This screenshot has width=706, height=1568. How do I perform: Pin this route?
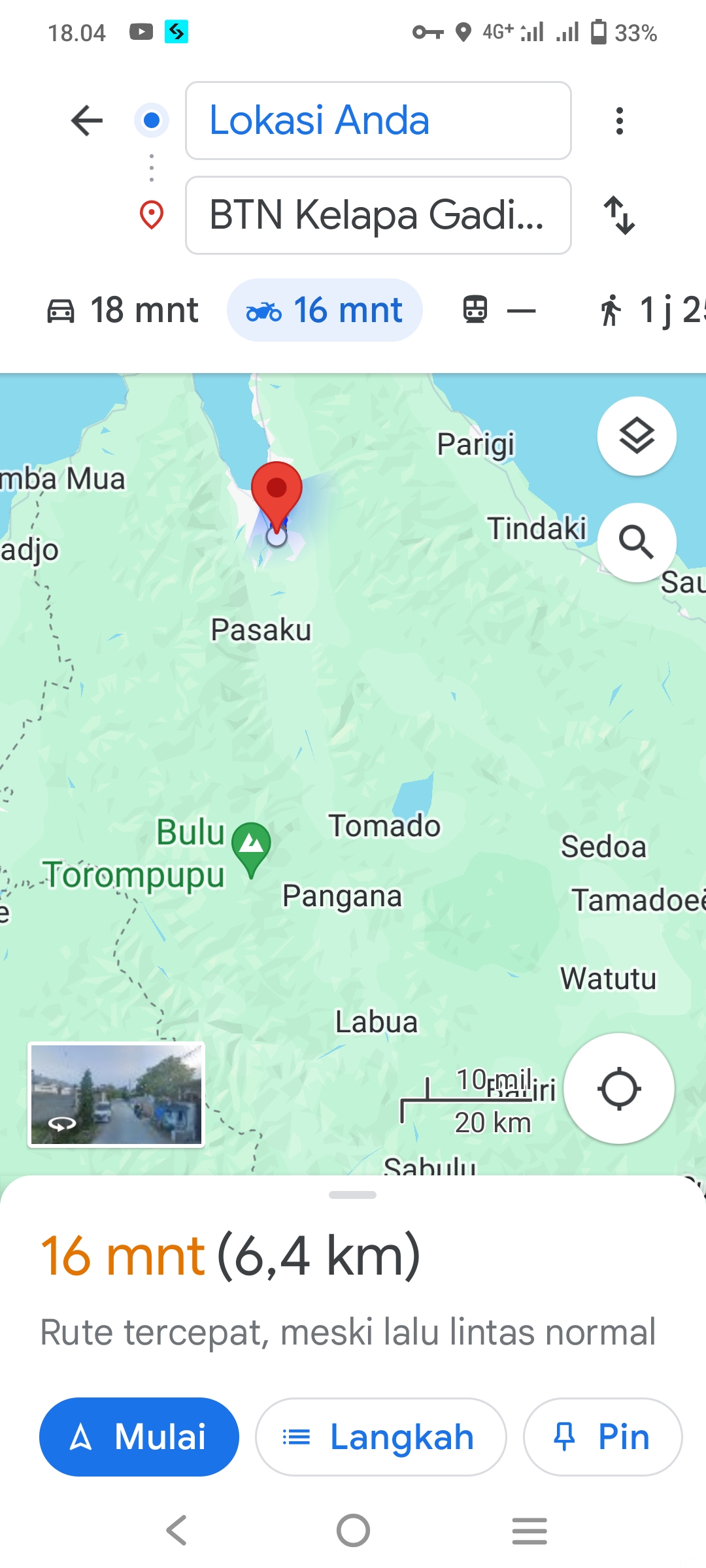point(603,1437)
